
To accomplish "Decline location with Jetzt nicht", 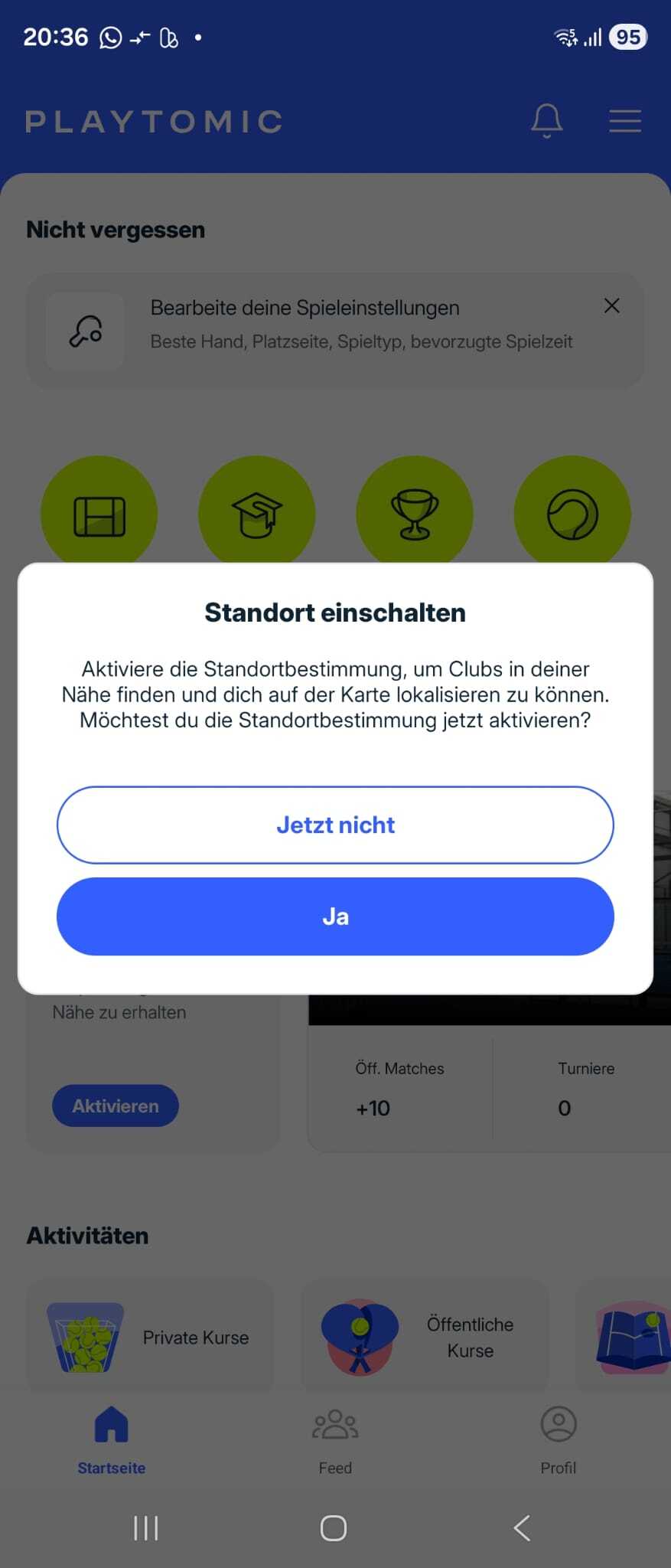I will click(335, 825).
